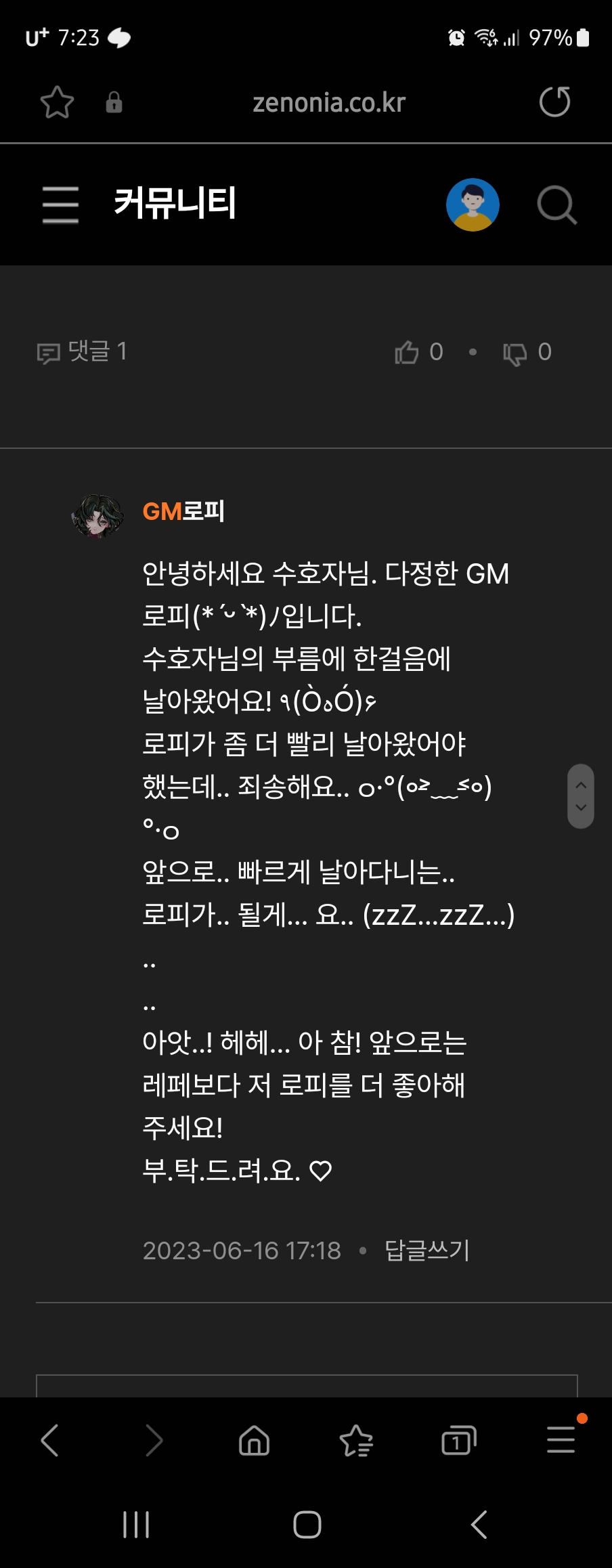
Task: Open the browser tools menu
Action: pos(561,1439)
